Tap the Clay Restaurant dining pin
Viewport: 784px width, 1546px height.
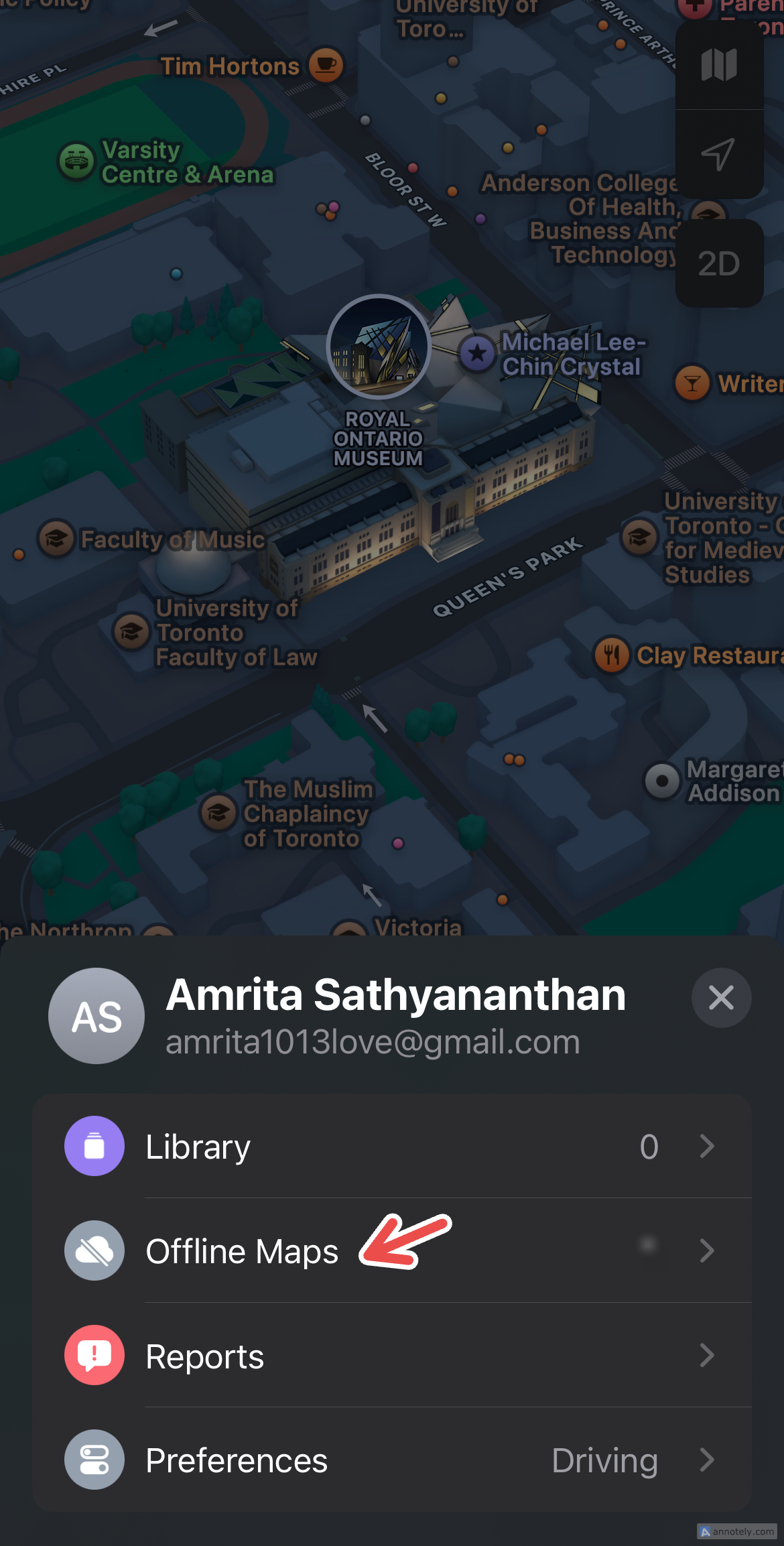pyautogui.click(x=610, y=655)
